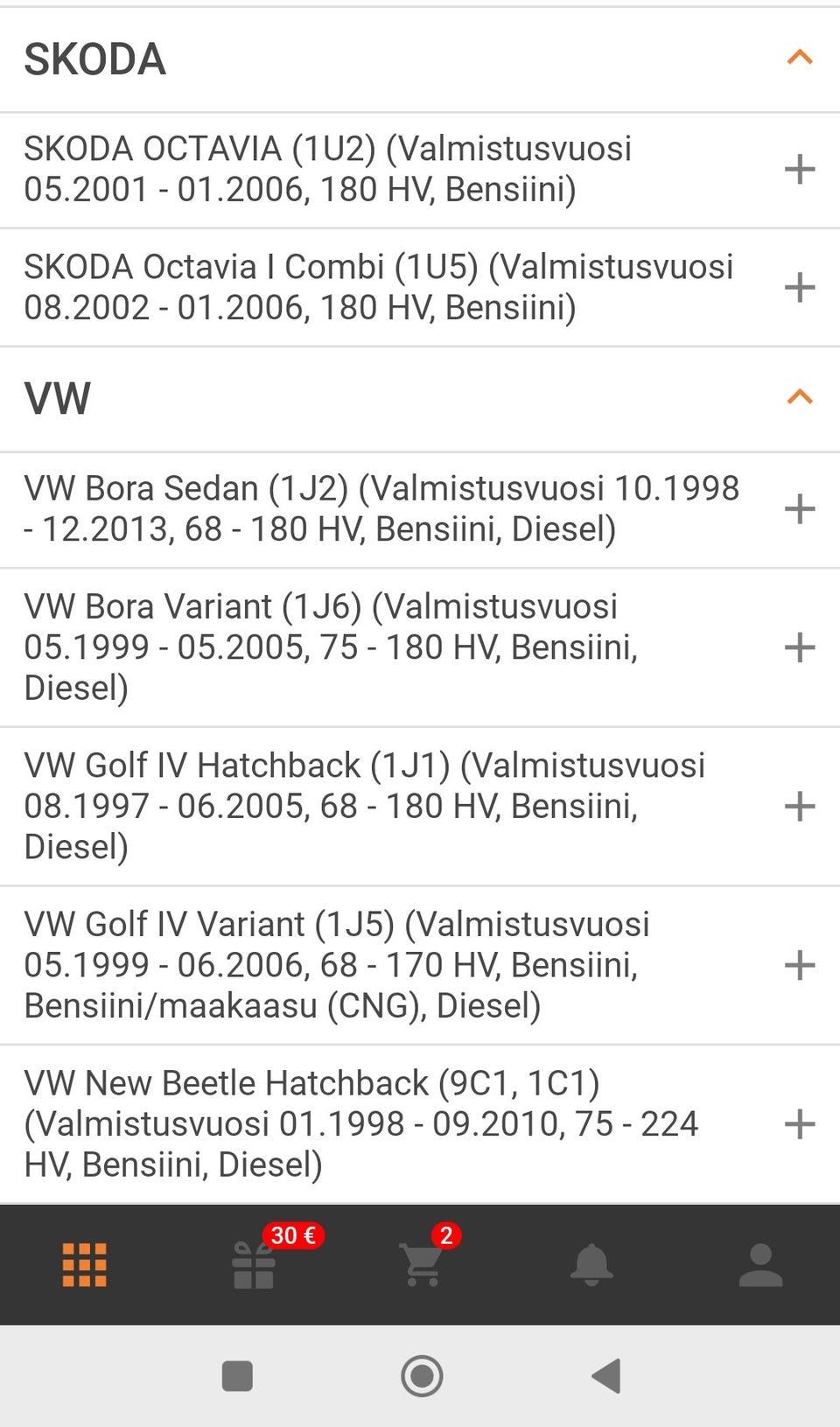Expand VW Bora Sedan (1J2) details
840x1427 pixels.
pyautogui.click(x=799, y=508)
